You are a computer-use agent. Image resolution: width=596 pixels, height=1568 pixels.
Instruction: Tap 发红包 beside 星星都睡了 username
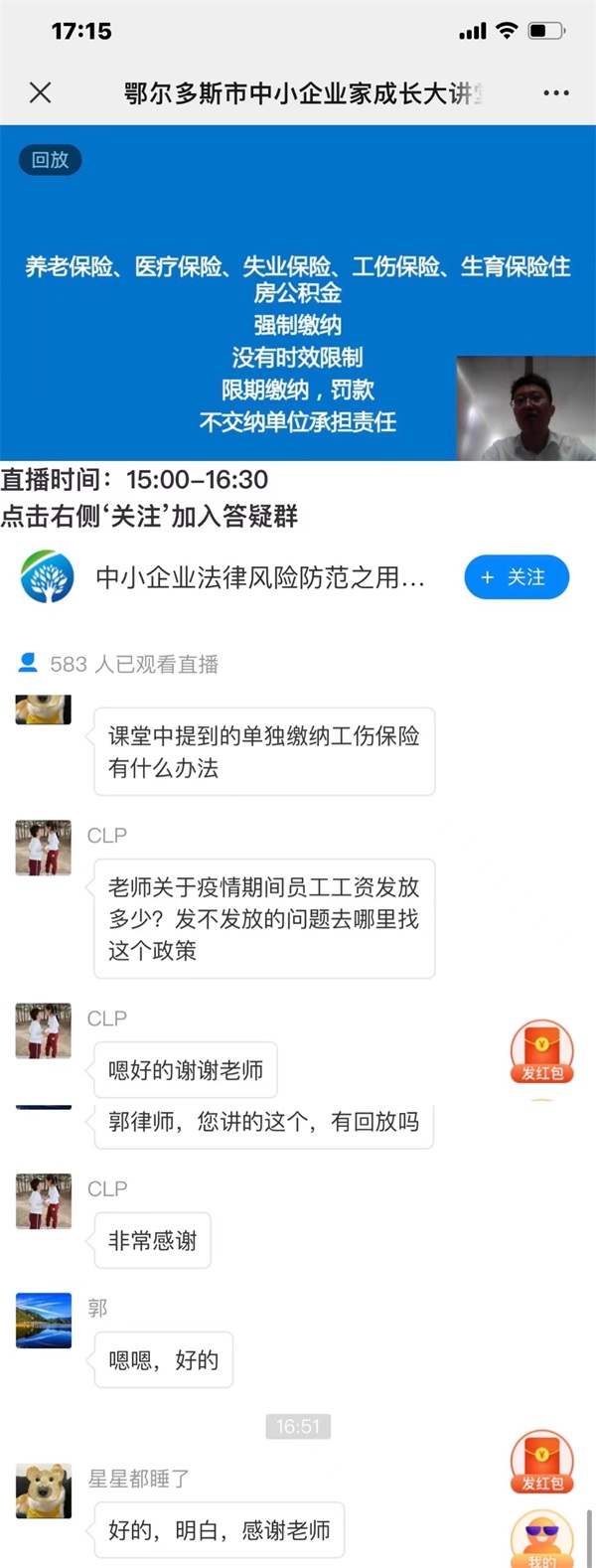pyautogui.click(x=542, y=1462)
